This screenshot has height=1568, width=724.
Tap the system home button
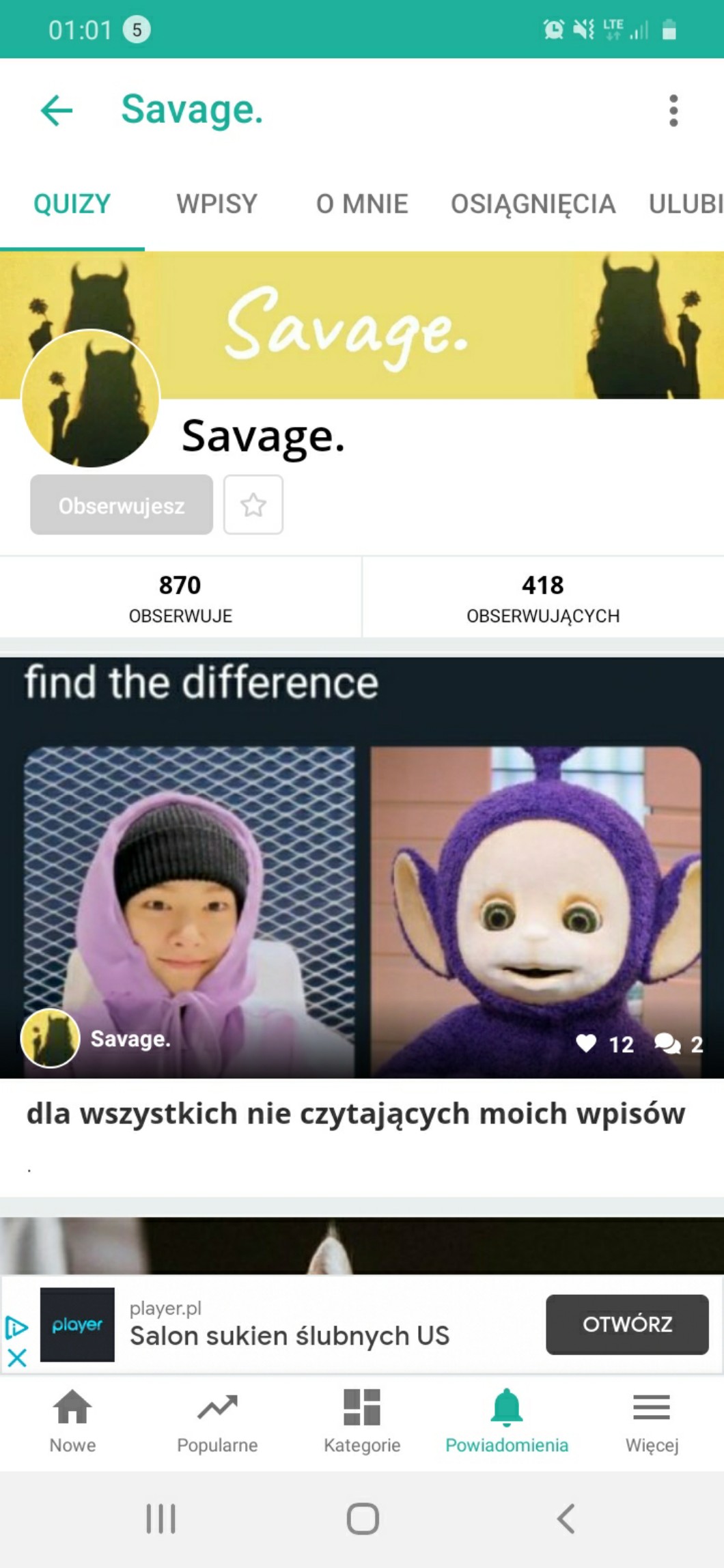(363, 1519)
